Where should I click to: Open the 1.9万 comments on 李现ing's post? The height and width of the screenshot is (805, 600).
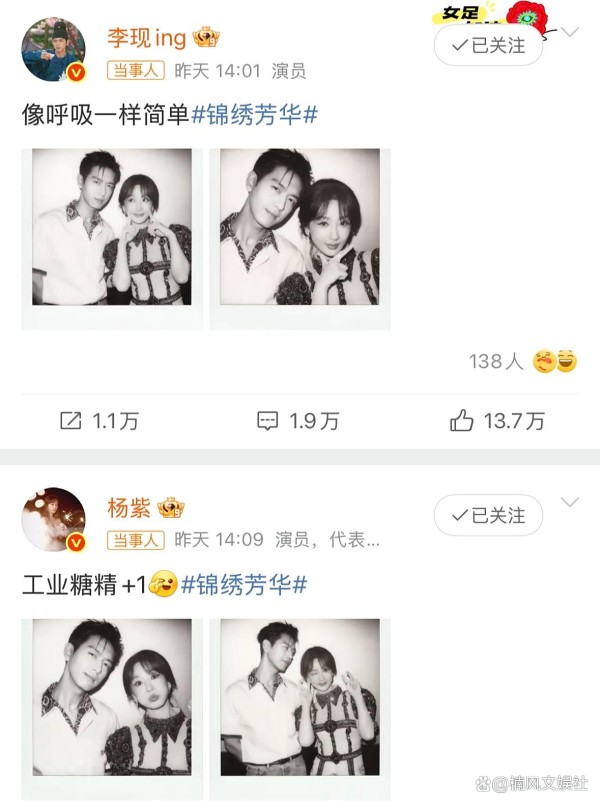[298, 421]
